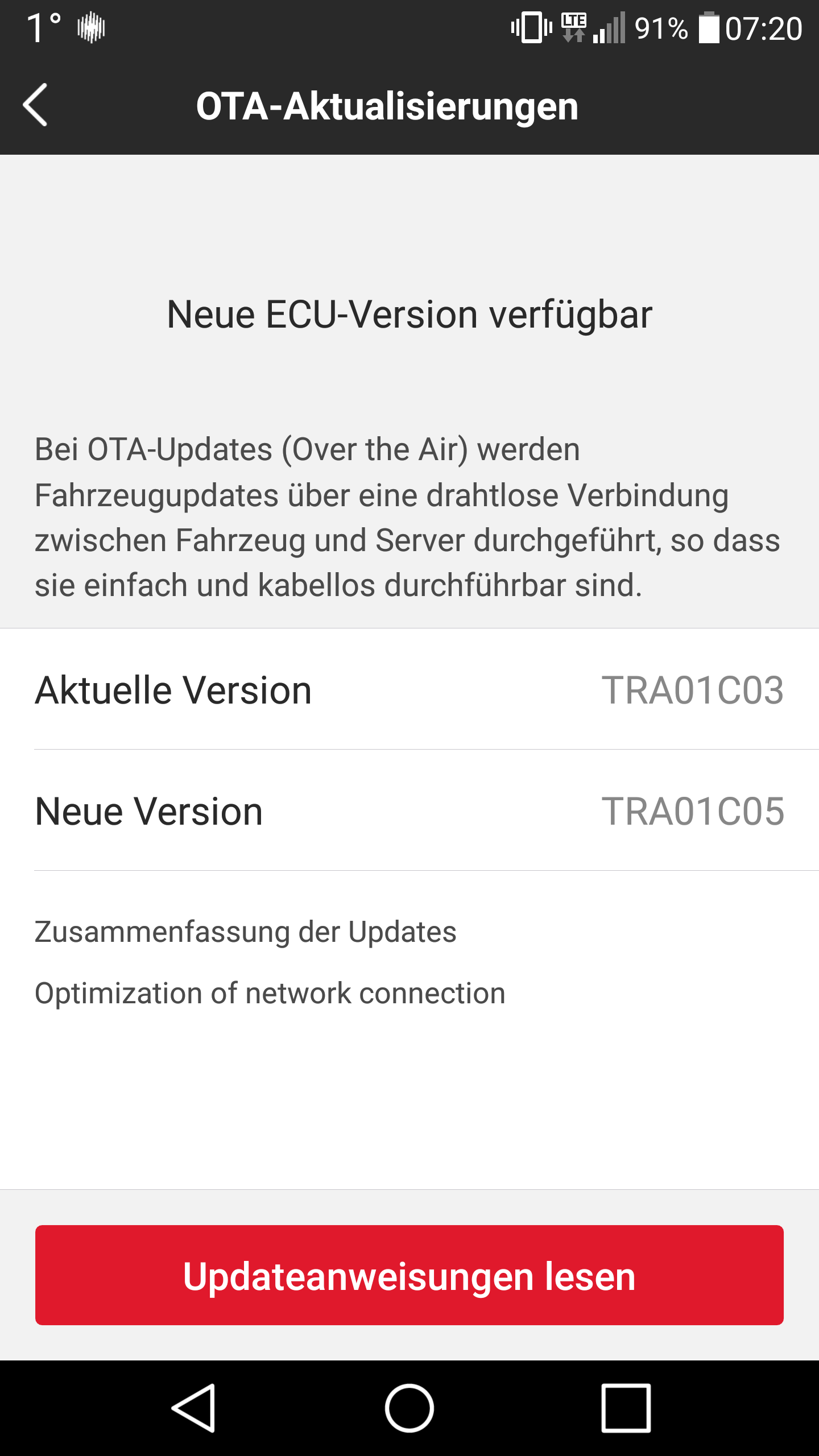Image resolution: width=819 pixels, height=1456 pixels.
Task: Tap the system home button
Action: 409,1408
